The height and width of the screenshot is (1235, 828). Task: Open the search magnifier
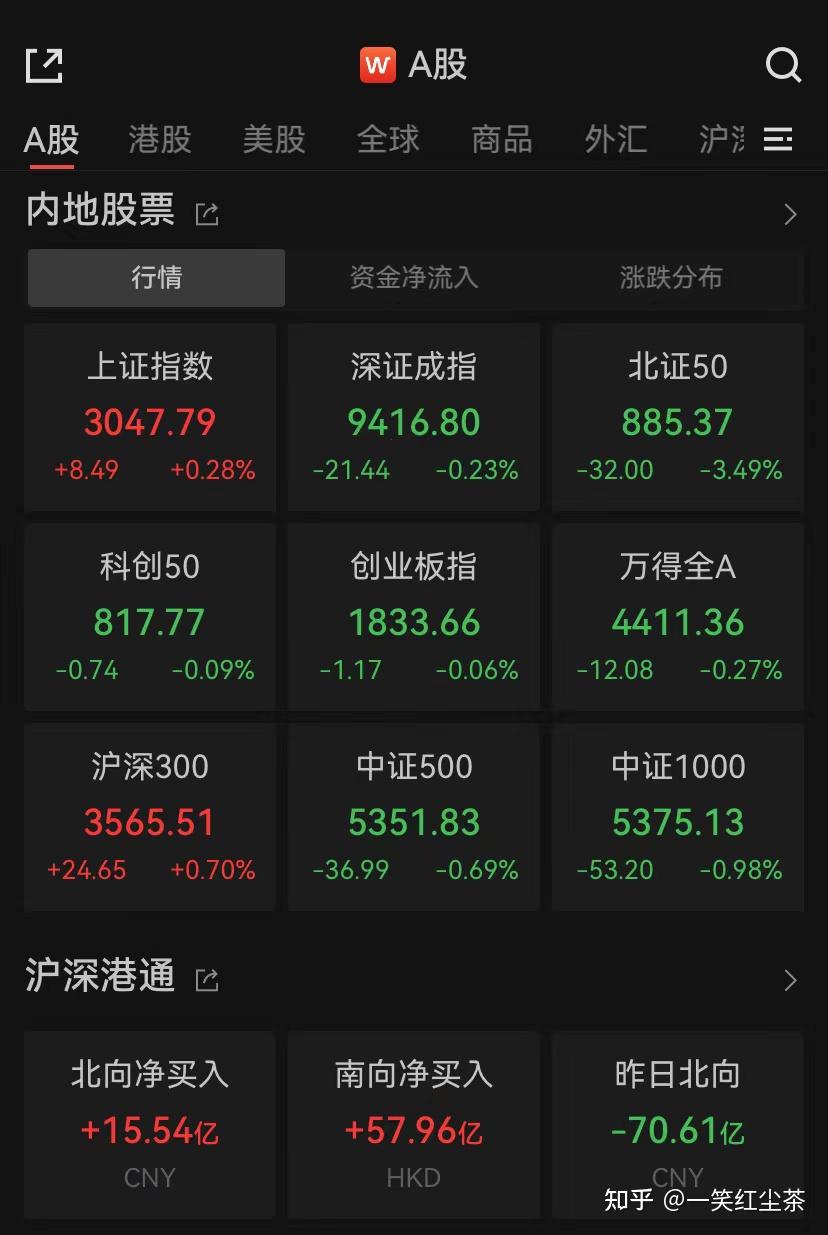(783, 66)
